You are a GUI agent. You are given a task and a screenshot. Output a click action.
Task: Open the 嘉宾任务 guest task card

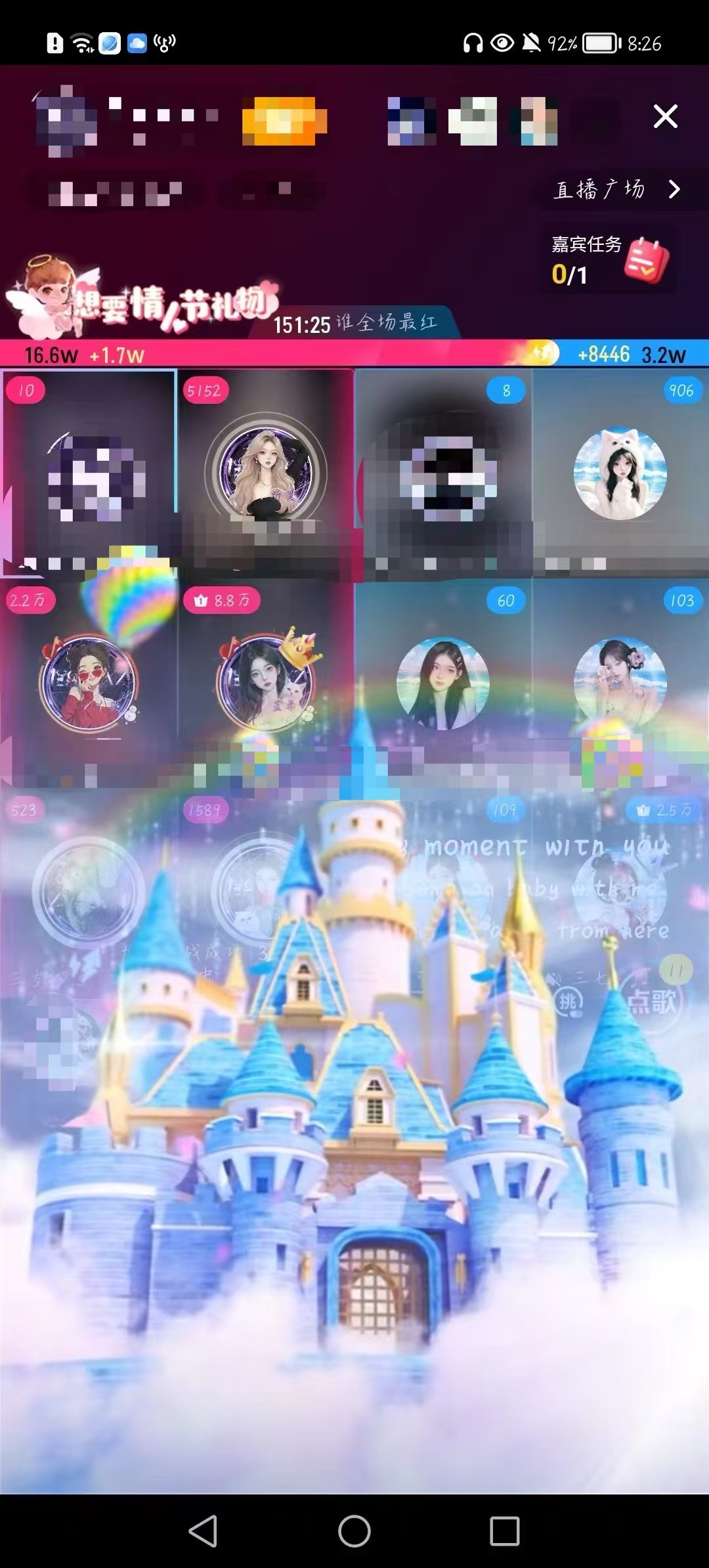[x=608, y=261]
